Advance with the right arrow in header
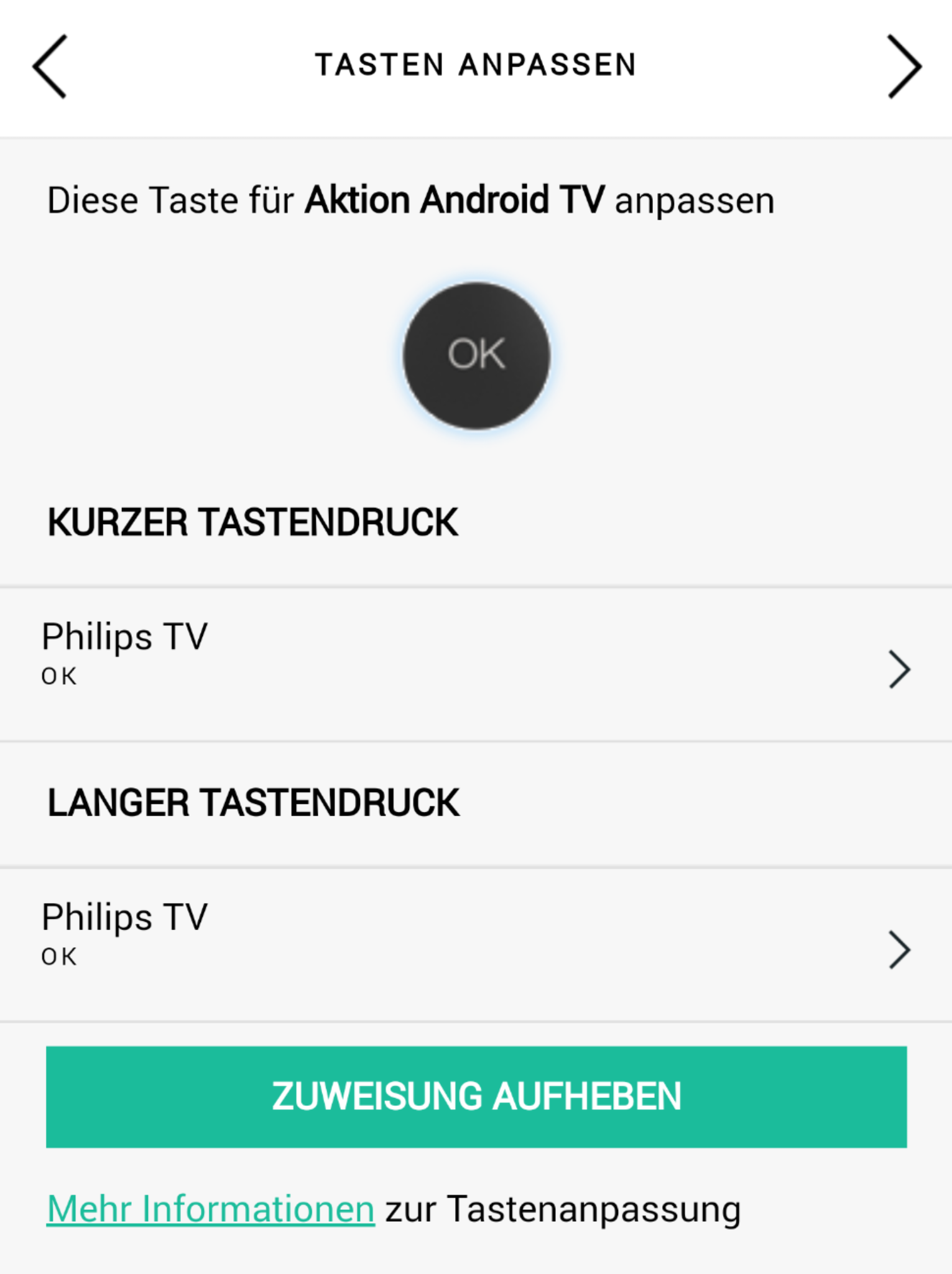 coord(903,66)
